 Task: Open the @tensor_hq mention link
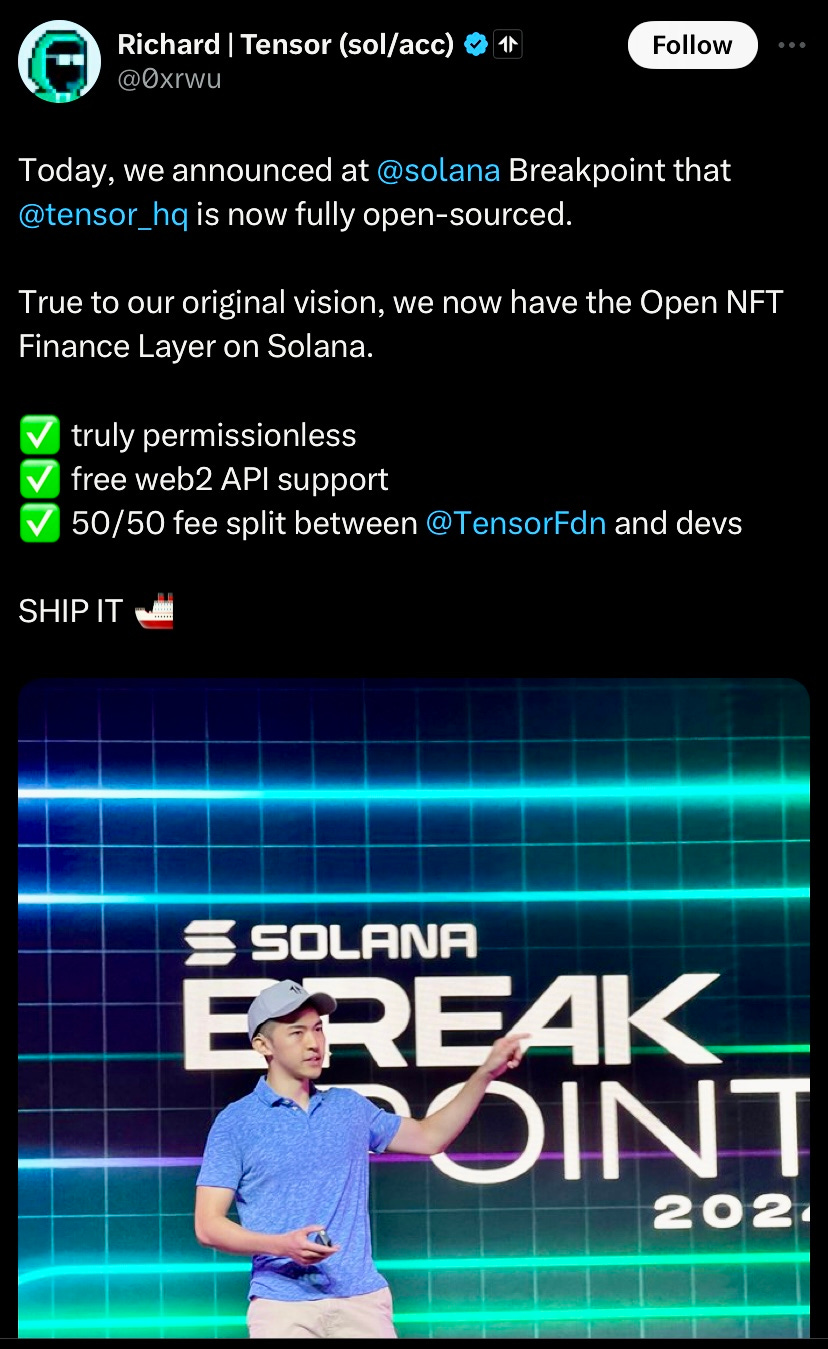click(x=103, y=214)
